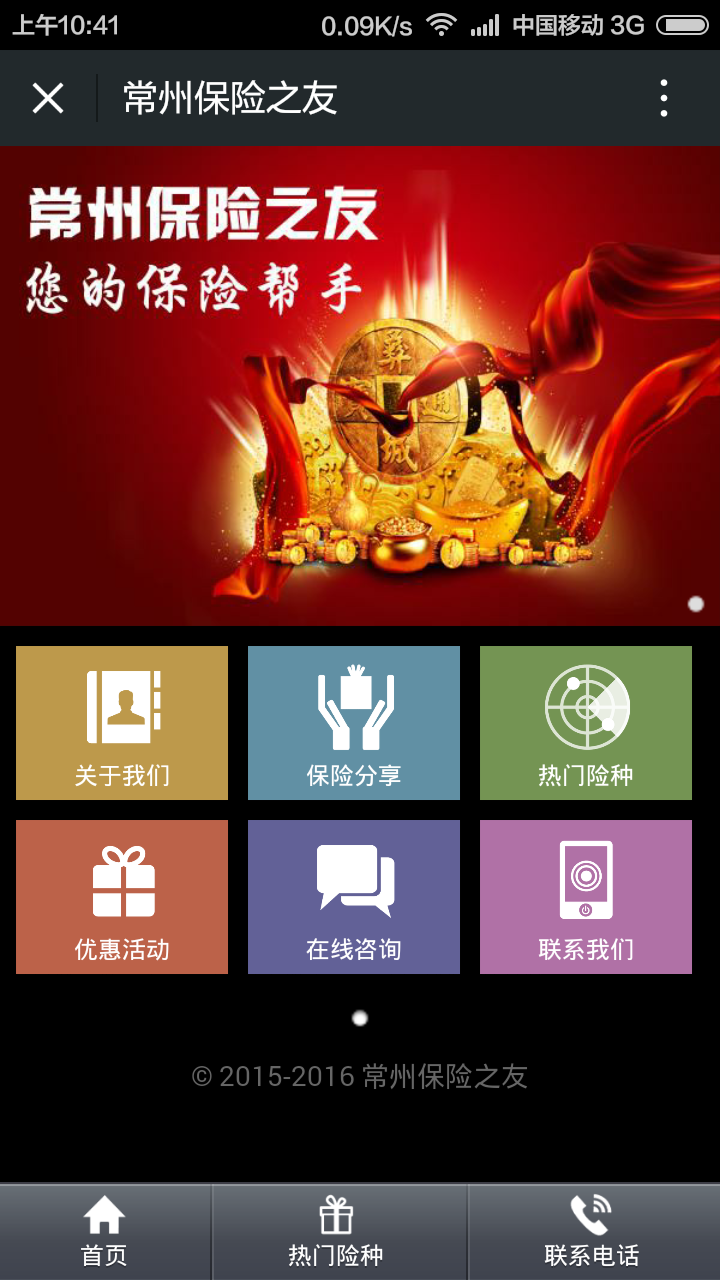Image resolution: width=720 pixels, height=1280 pixels.
Task: Open the 优惠活动 tile
Action: (122, 896)
